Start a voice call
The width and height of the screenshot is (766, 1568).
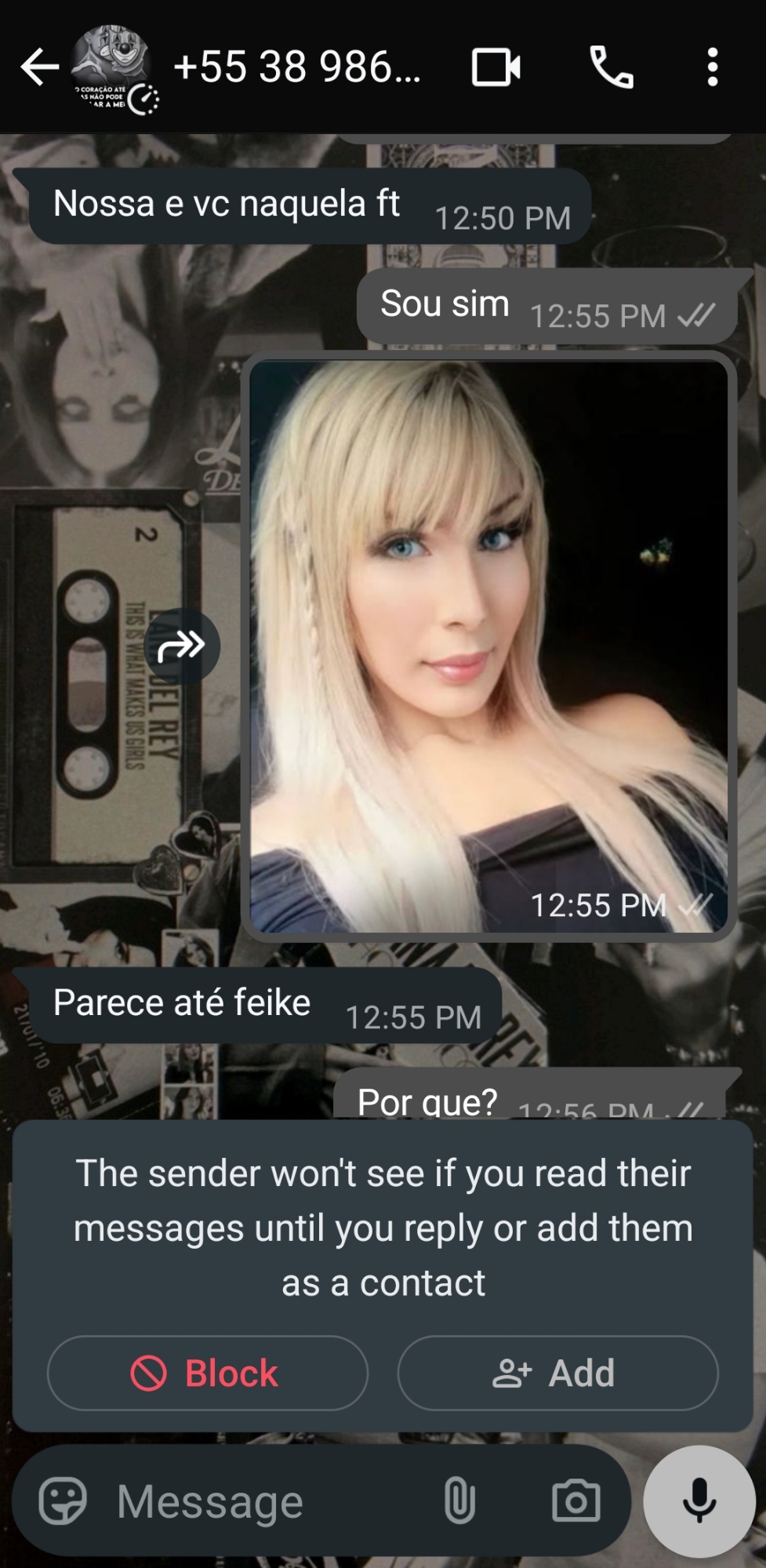pos(611,67)
